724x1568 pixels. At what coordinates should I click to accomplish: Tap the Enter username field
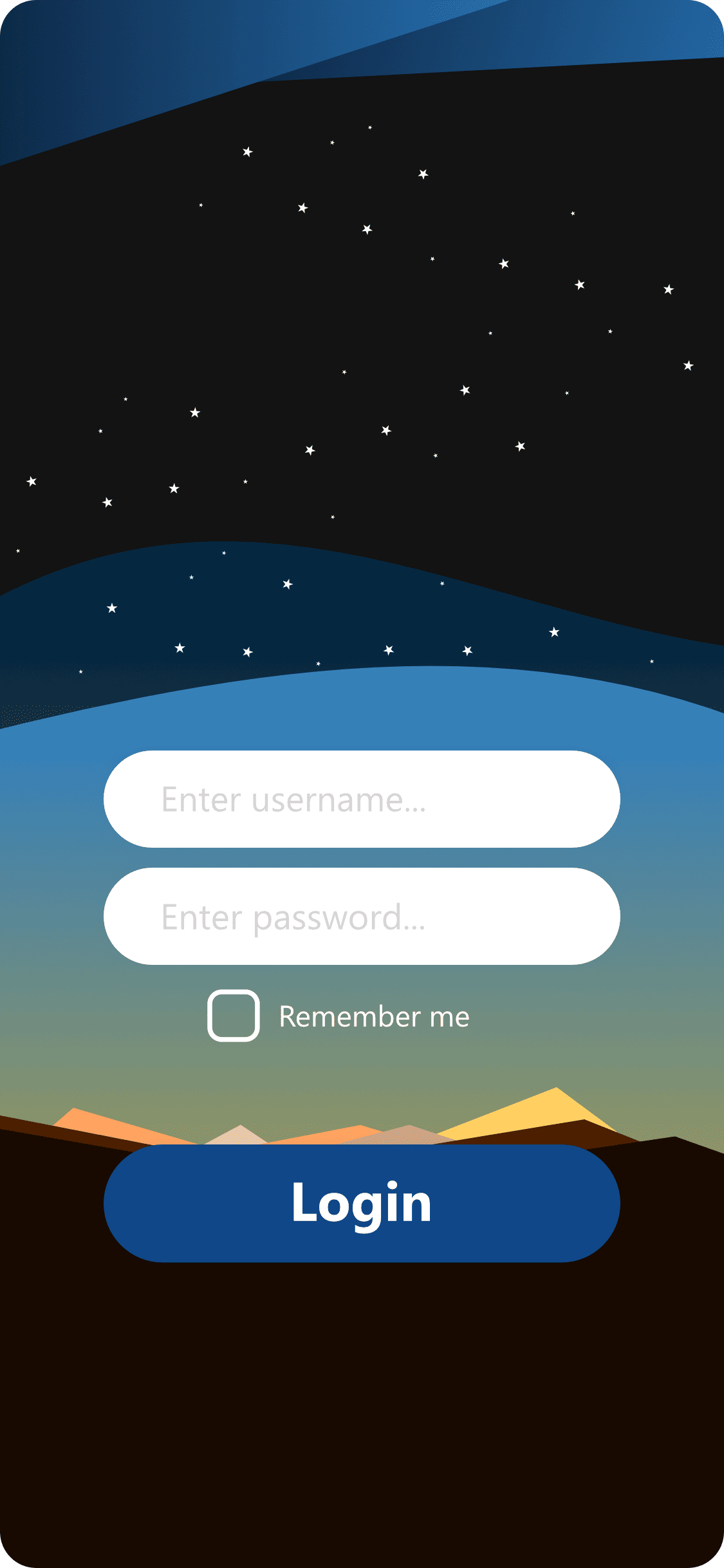point(362,799)
